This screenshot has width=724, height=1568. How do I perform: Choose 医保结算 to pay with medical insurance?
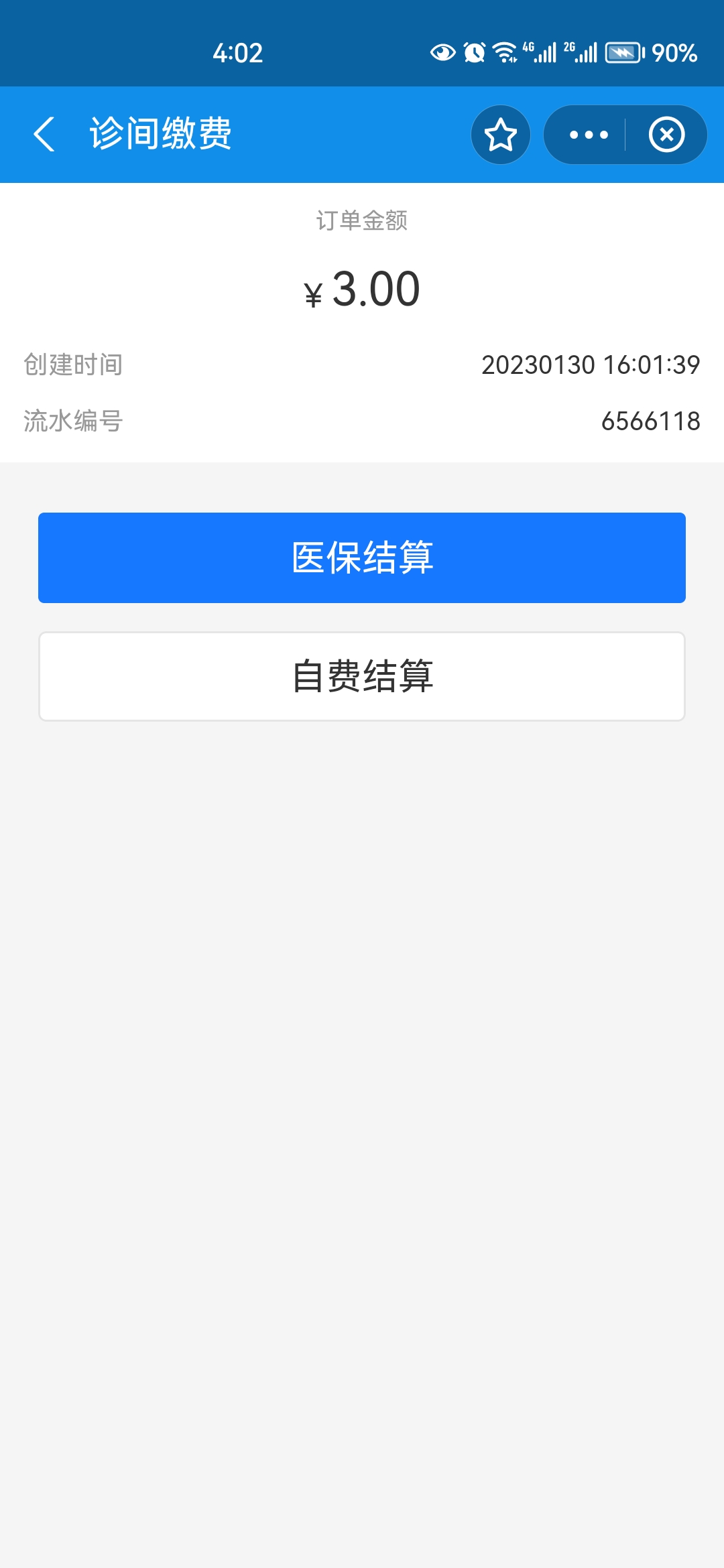coord(362,558)
